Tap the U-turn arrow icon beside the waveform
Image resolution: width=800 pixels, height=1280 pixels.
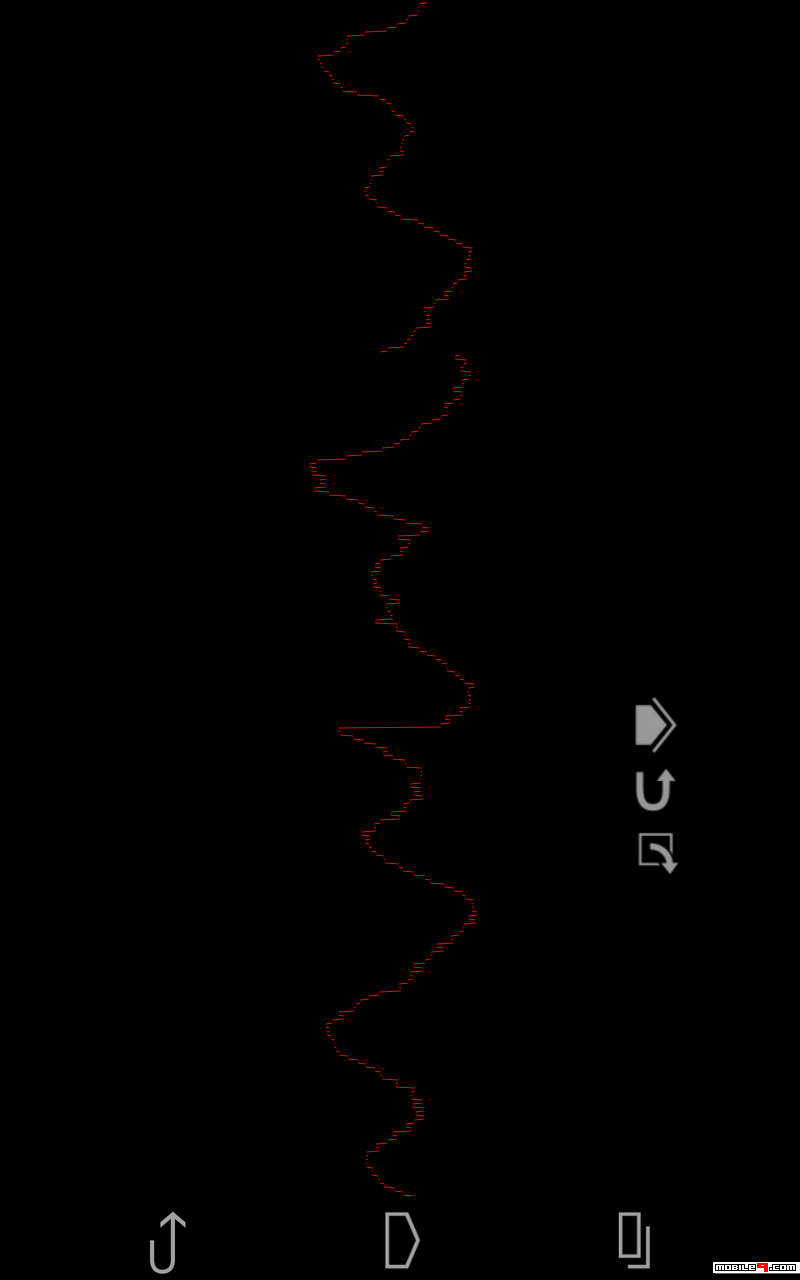(655, 790)
